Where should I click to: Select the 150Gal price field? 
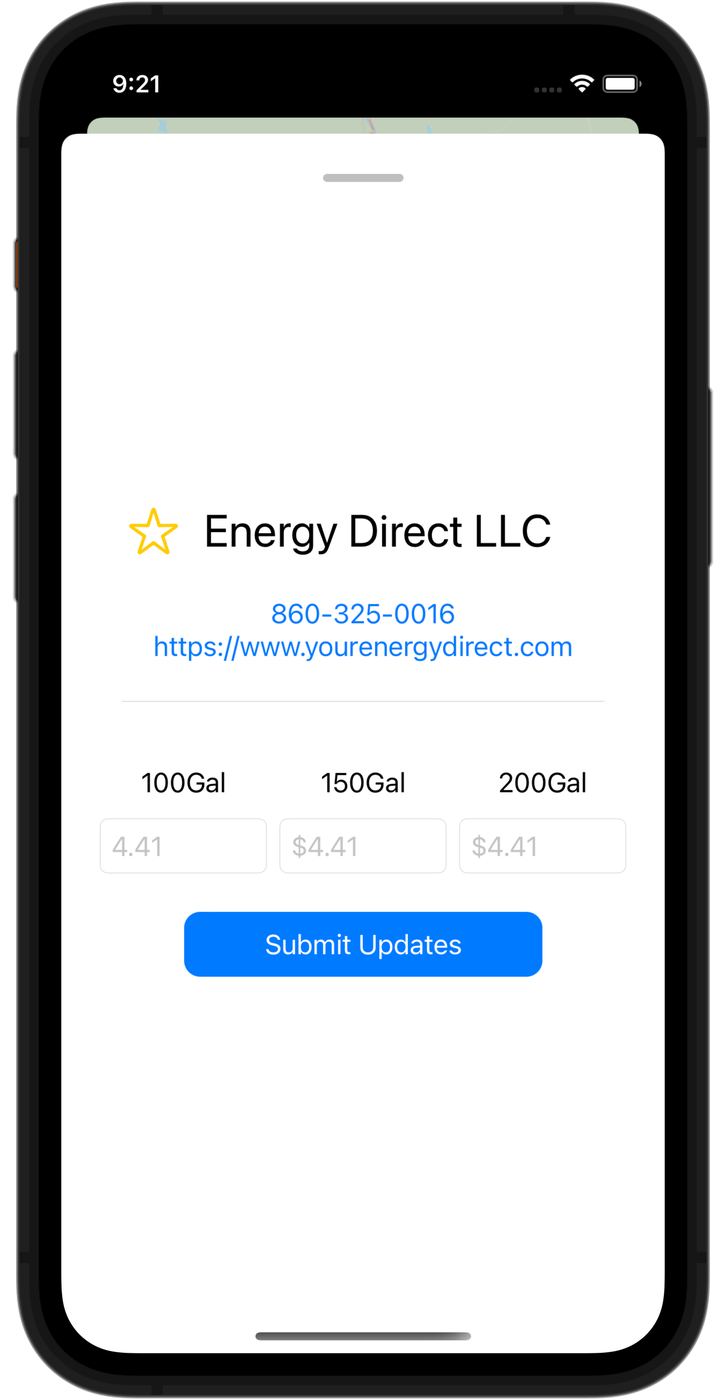(363, 846)
